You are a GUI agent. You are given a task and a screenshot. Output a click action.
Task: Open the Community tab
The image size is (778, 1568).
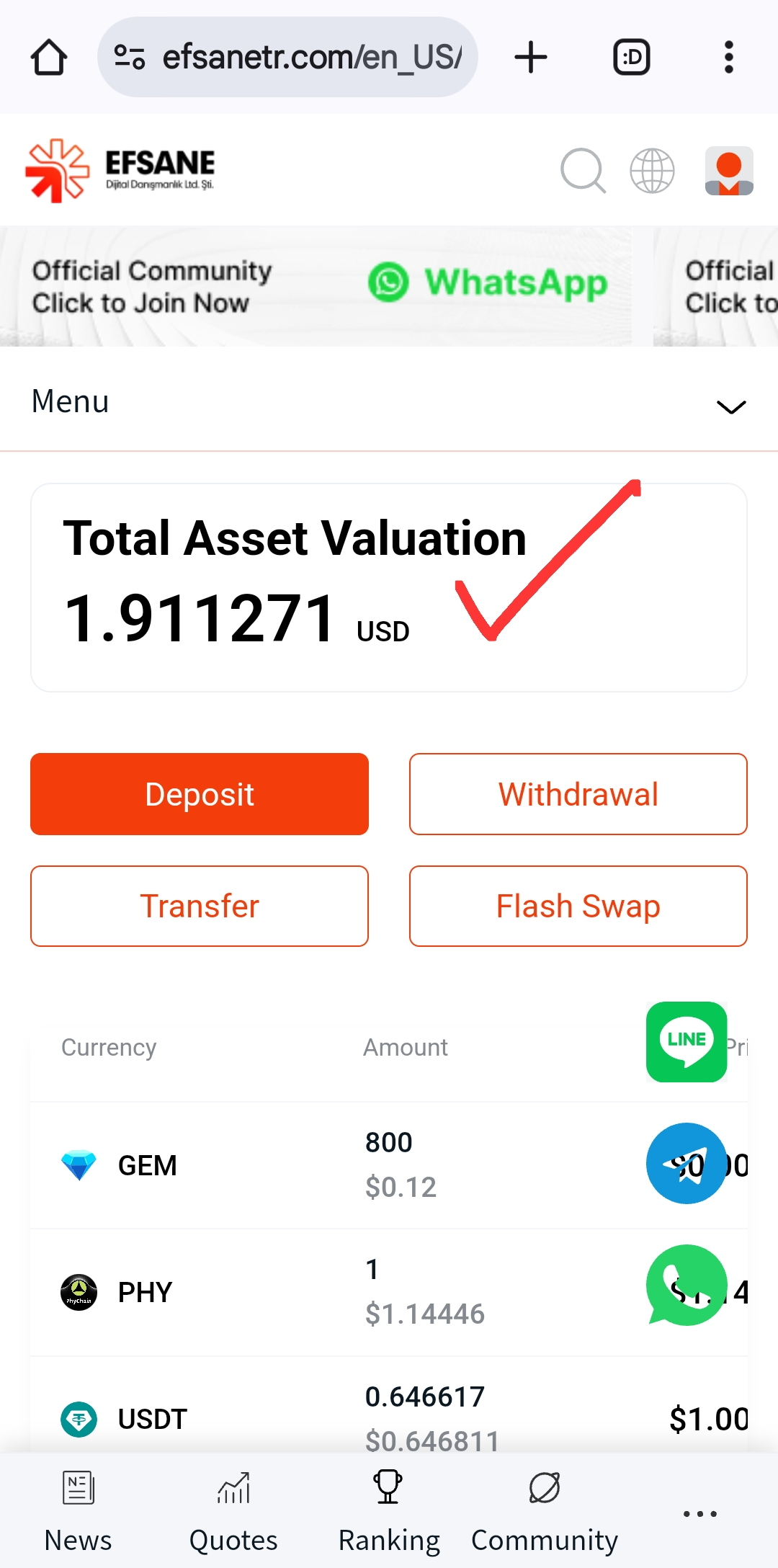pos(545,1510)
